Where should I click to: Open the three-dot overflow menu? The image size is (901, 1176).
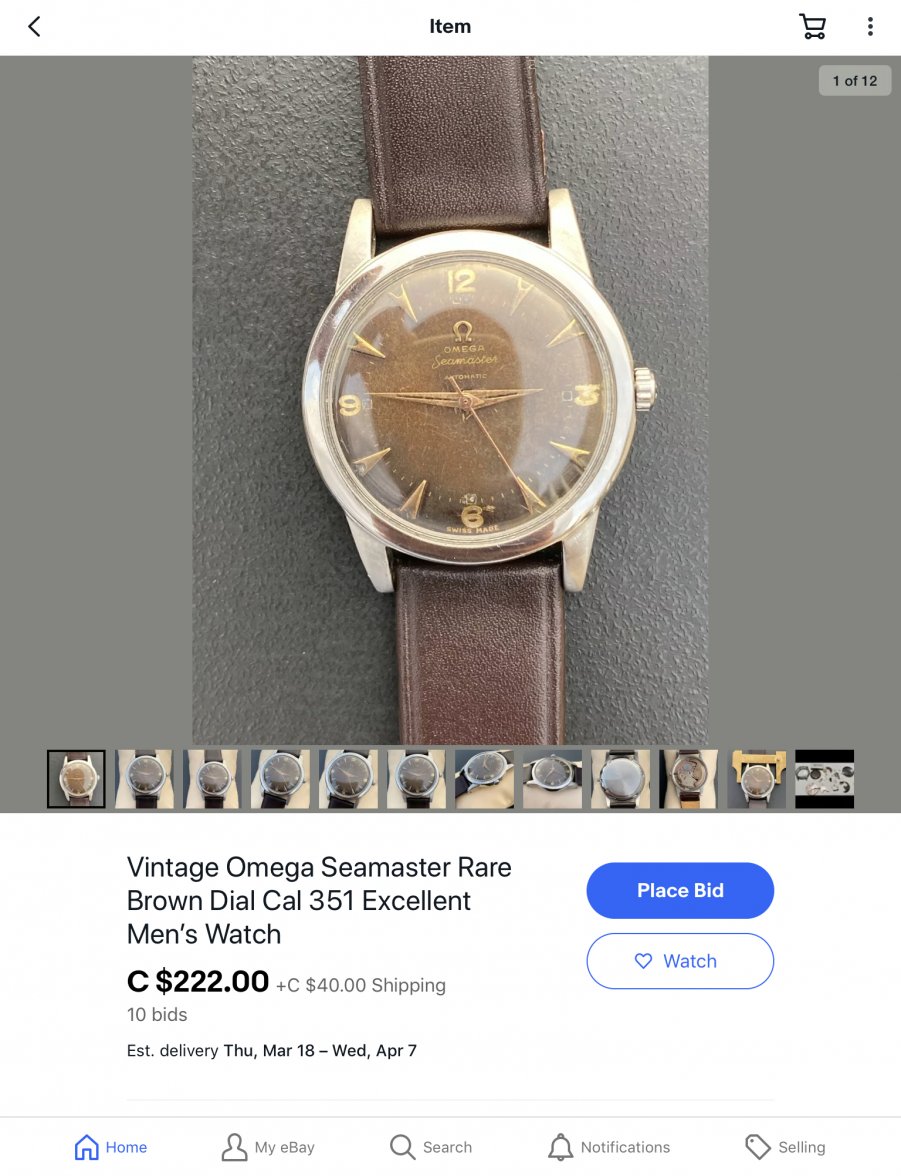(x=870, y=27)
